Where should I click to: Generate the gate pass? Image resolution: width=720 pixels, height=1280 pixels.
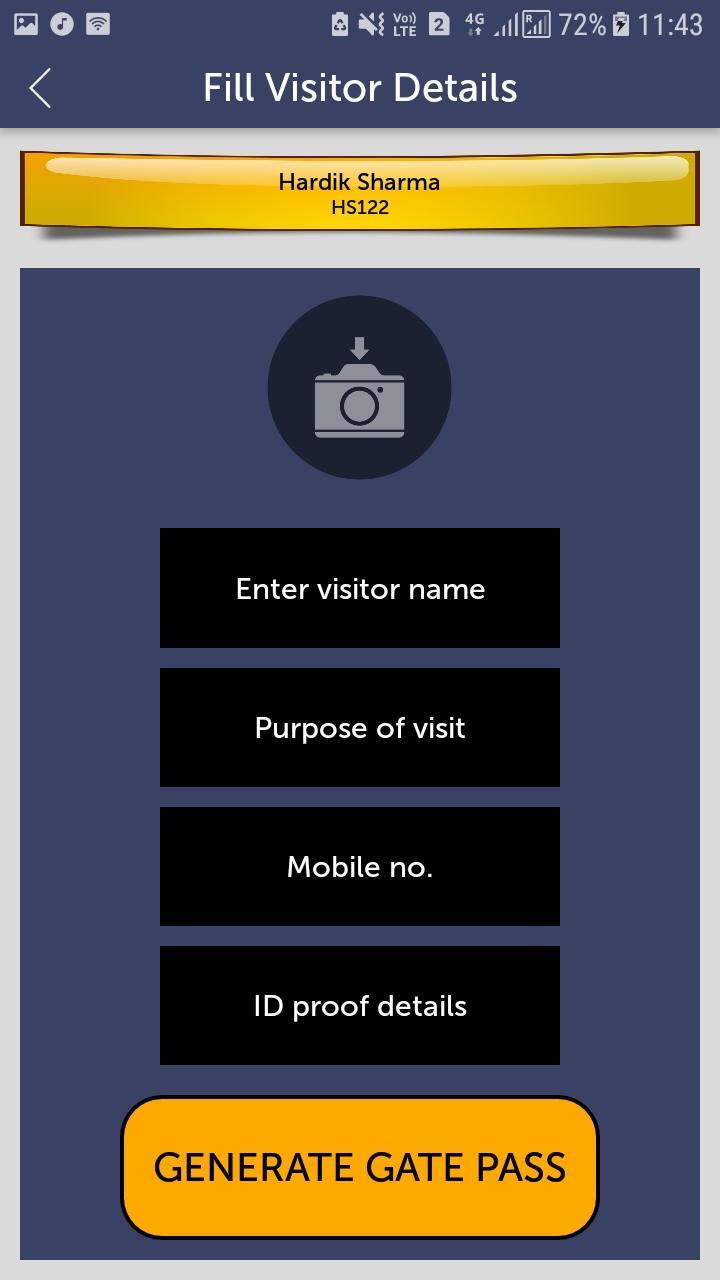pos(360,1167)
